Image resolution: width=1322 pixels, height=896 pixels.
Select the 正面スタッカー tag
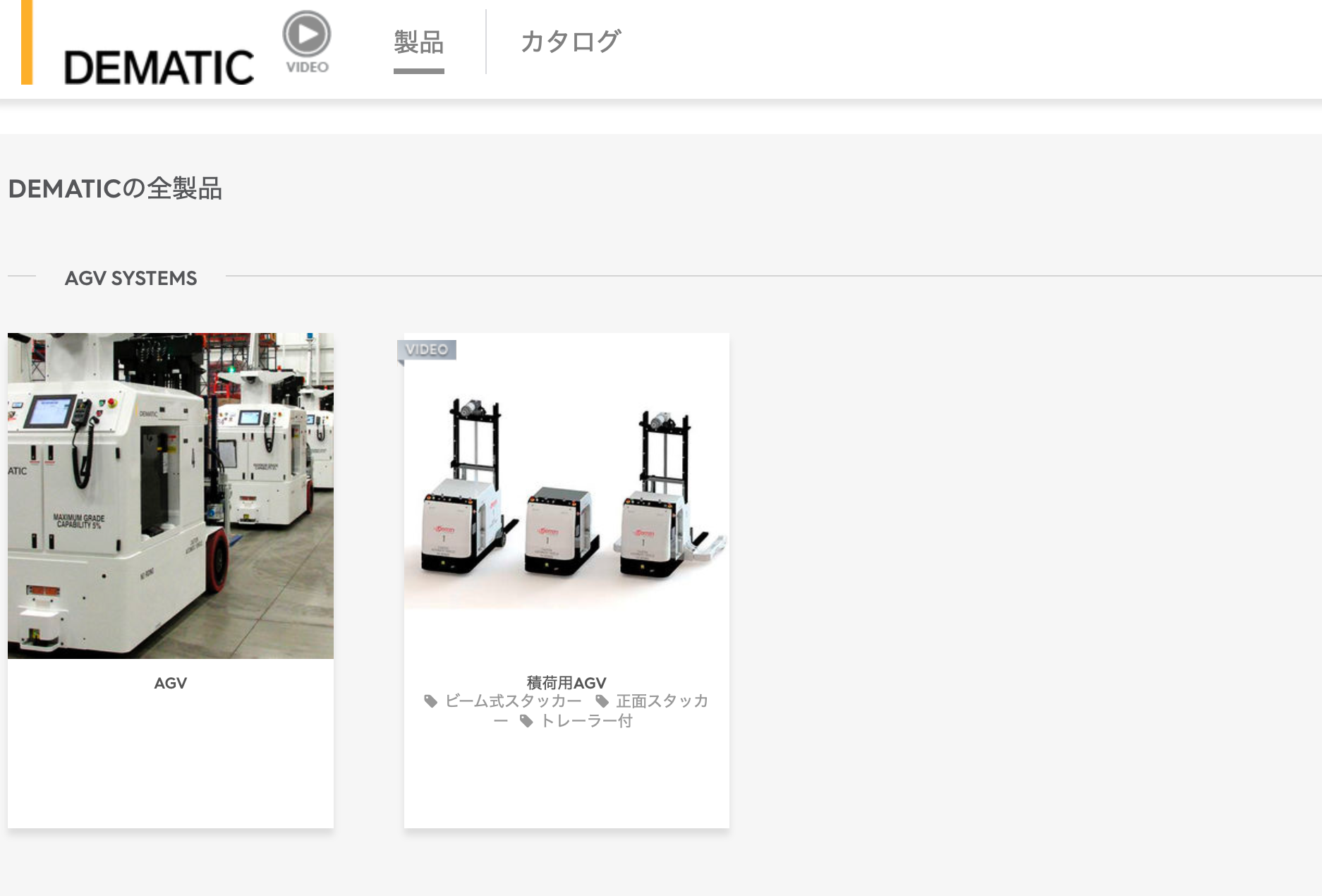click(x=660, y=701)
